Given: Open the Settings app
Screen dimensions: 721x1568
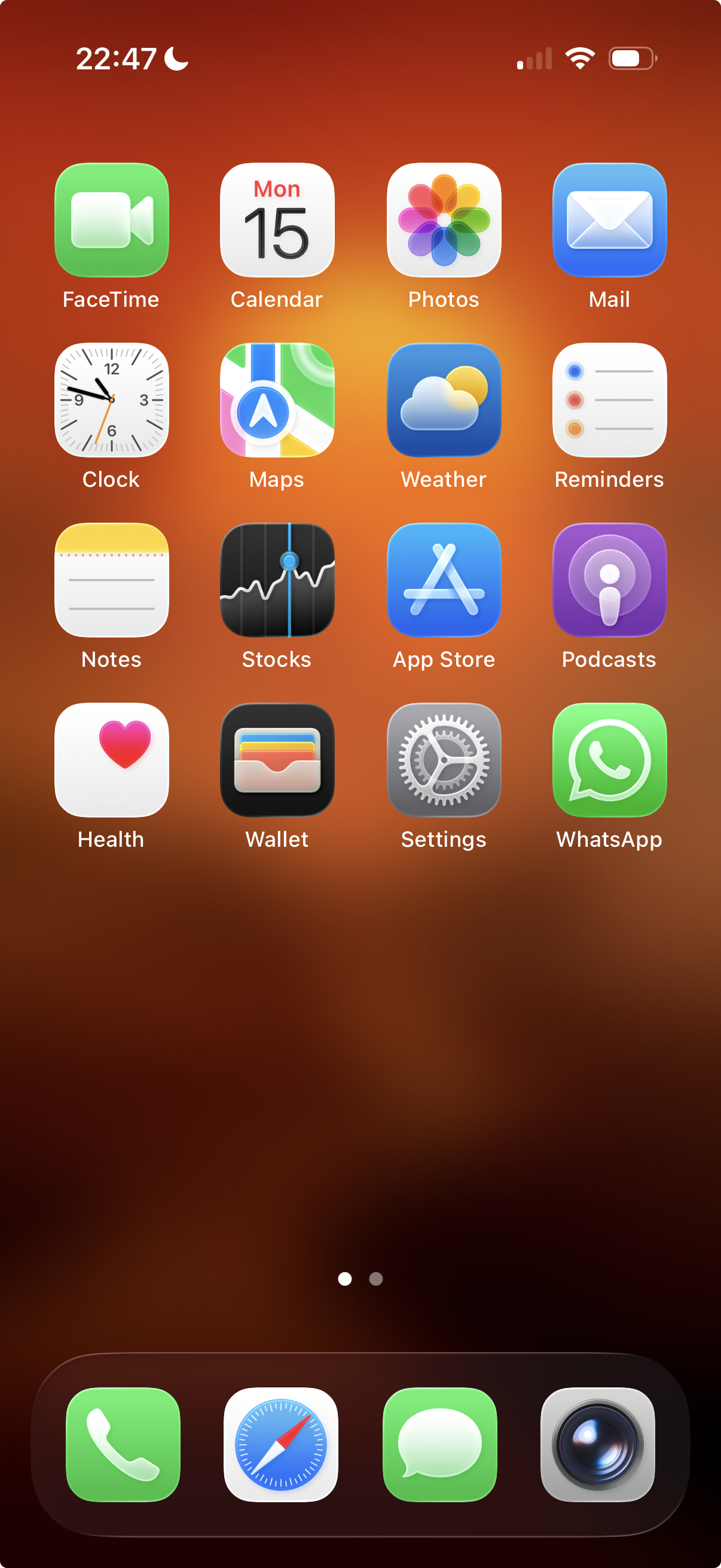Looking at the screenshot, I should (x=443, y=760).
